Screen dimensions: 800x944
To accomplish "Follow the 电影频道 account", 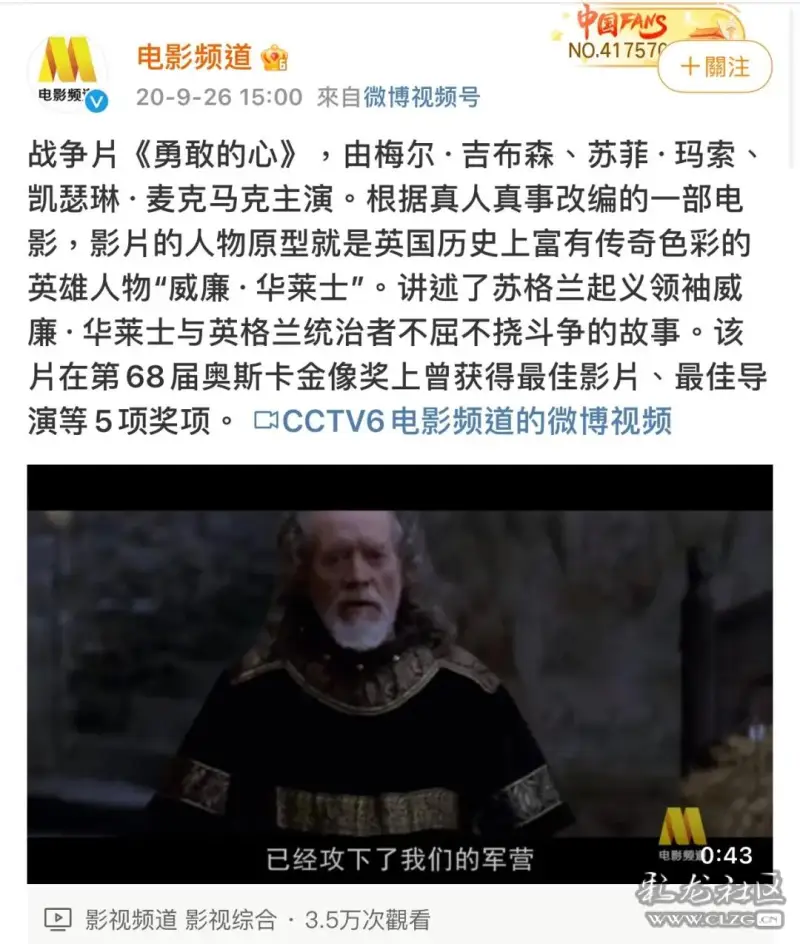I will click(715, 67).
